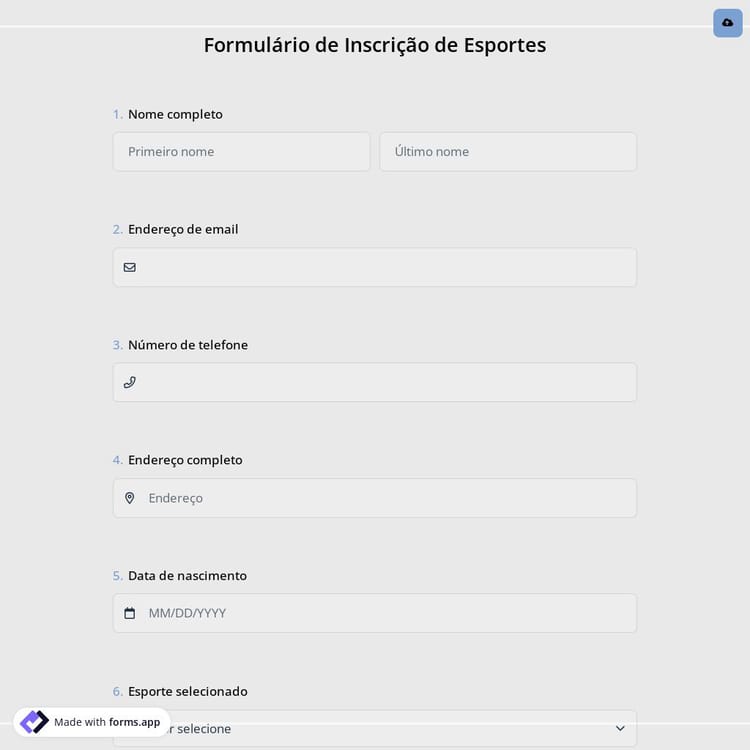
Task: Focus the Último nome field
Action: pyautogui.click(x=507, y=152)
